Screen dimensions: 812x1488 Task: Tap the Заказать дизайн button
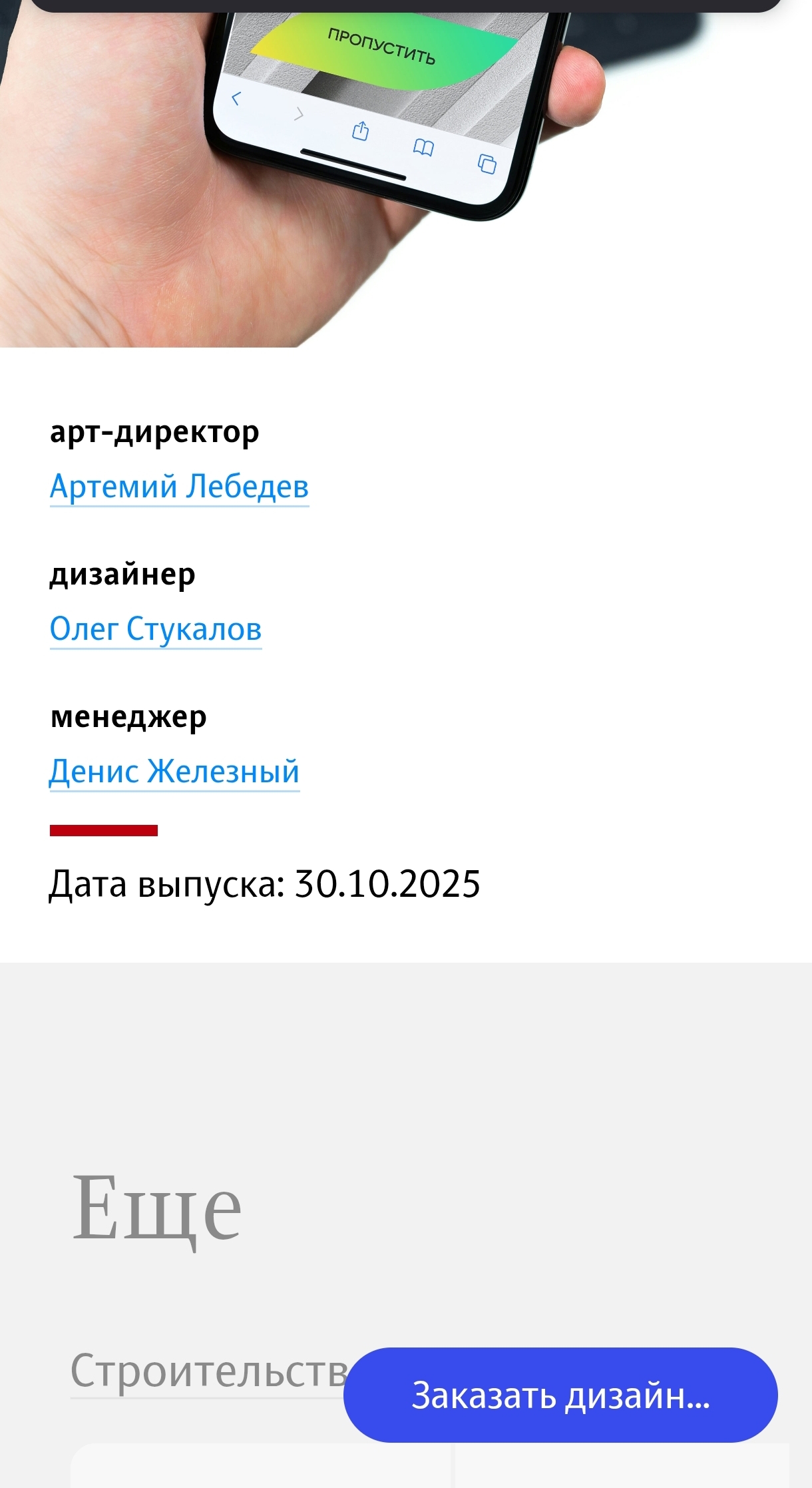coord(560,1395)
